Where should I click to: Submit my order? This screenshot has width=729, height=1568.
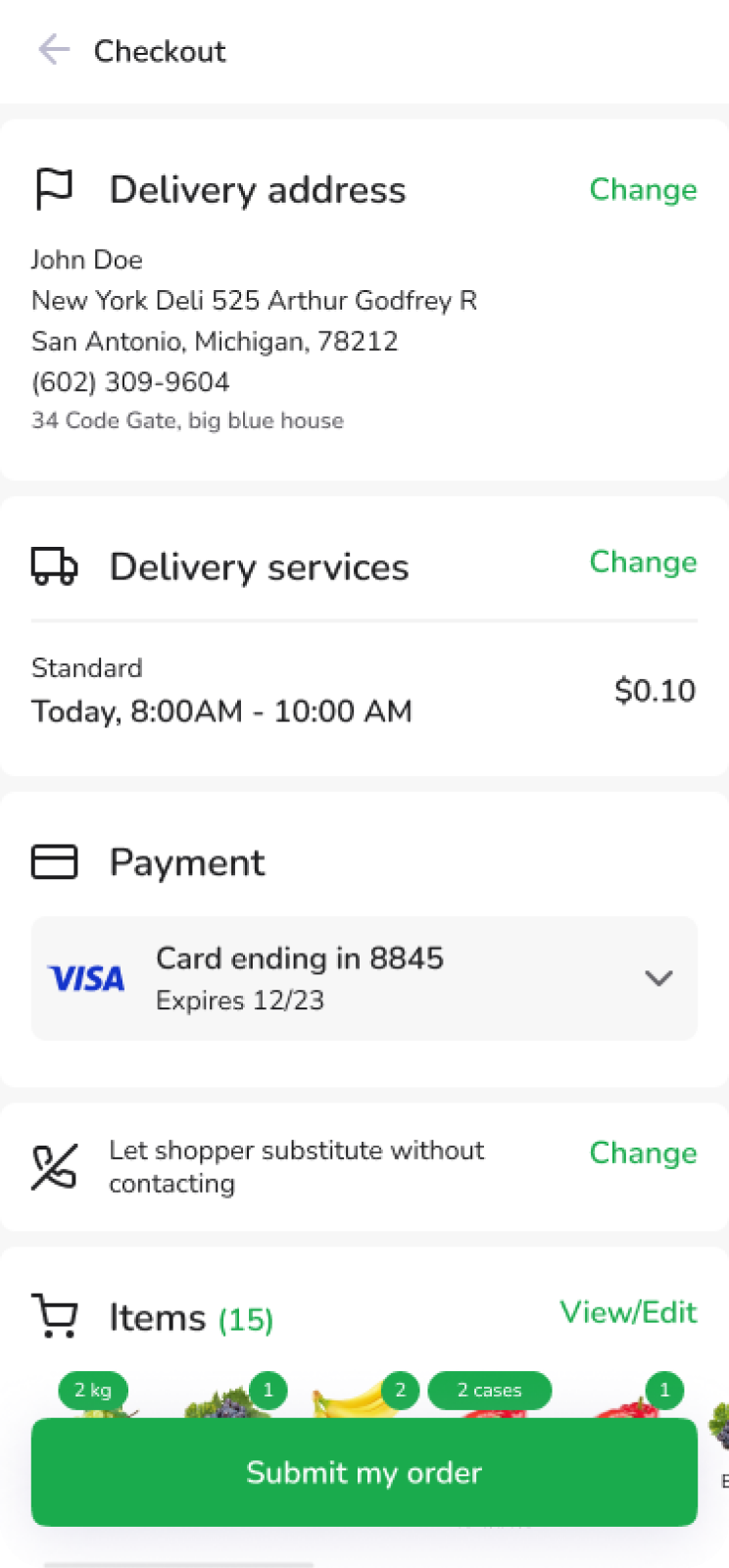pos(364,1472)
